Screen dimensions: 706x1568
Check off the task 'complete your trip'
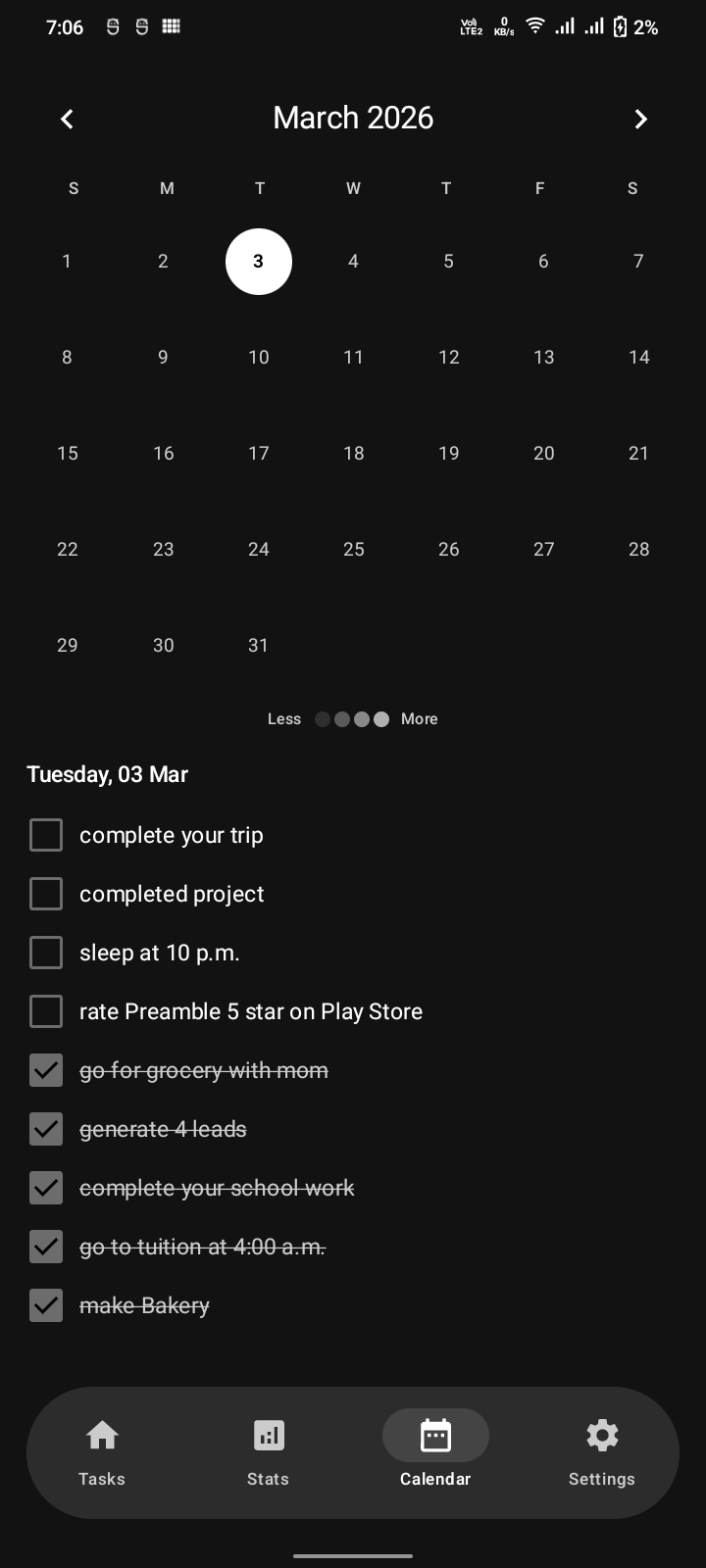tap(46, 835)
